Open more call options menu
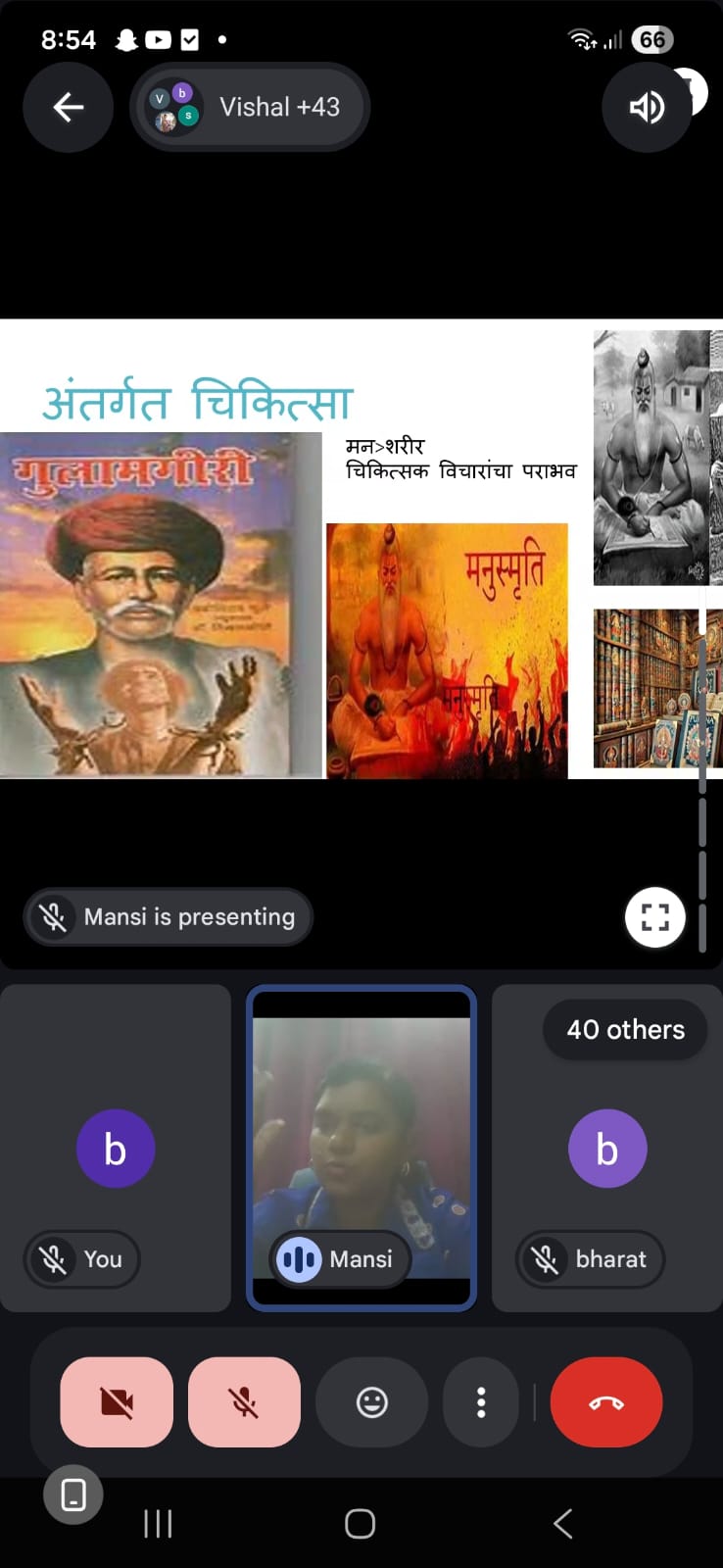Screen dimensions: 723x1568 click(481, 1402)
